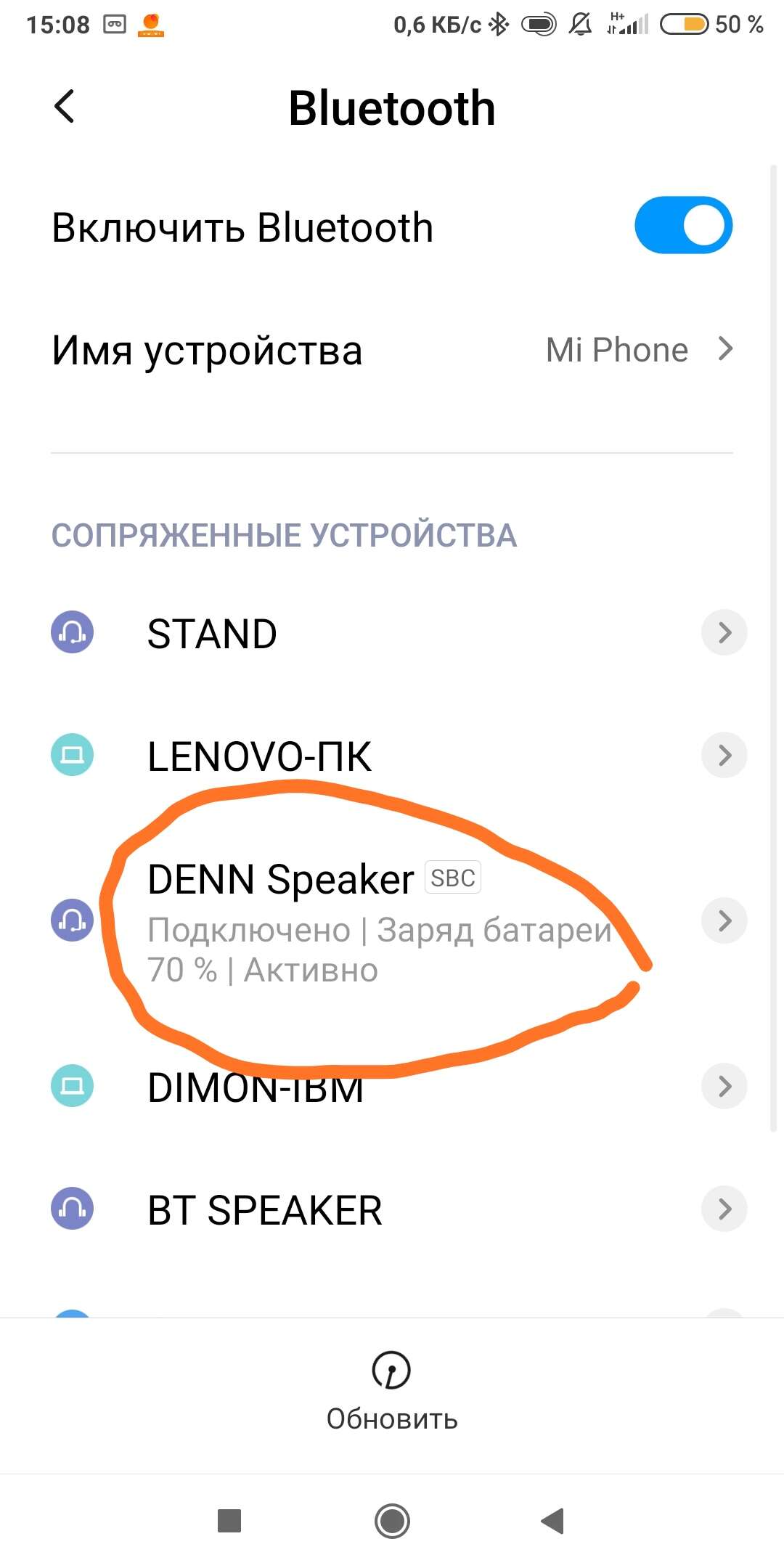
Task: Go back from Bluetooth settings
Action: [x=65, y=107]
